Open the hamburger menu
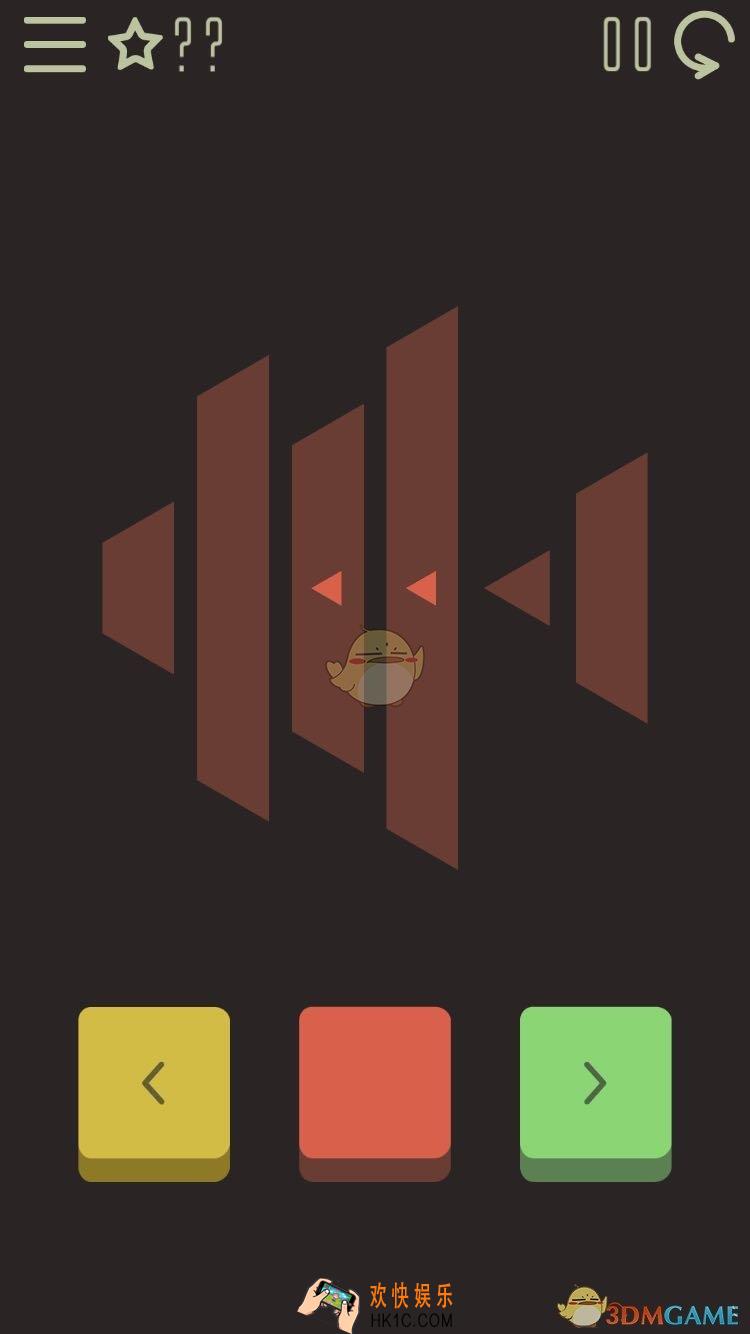Viewport: 750px width, 1334px height. tap(55, 45)
